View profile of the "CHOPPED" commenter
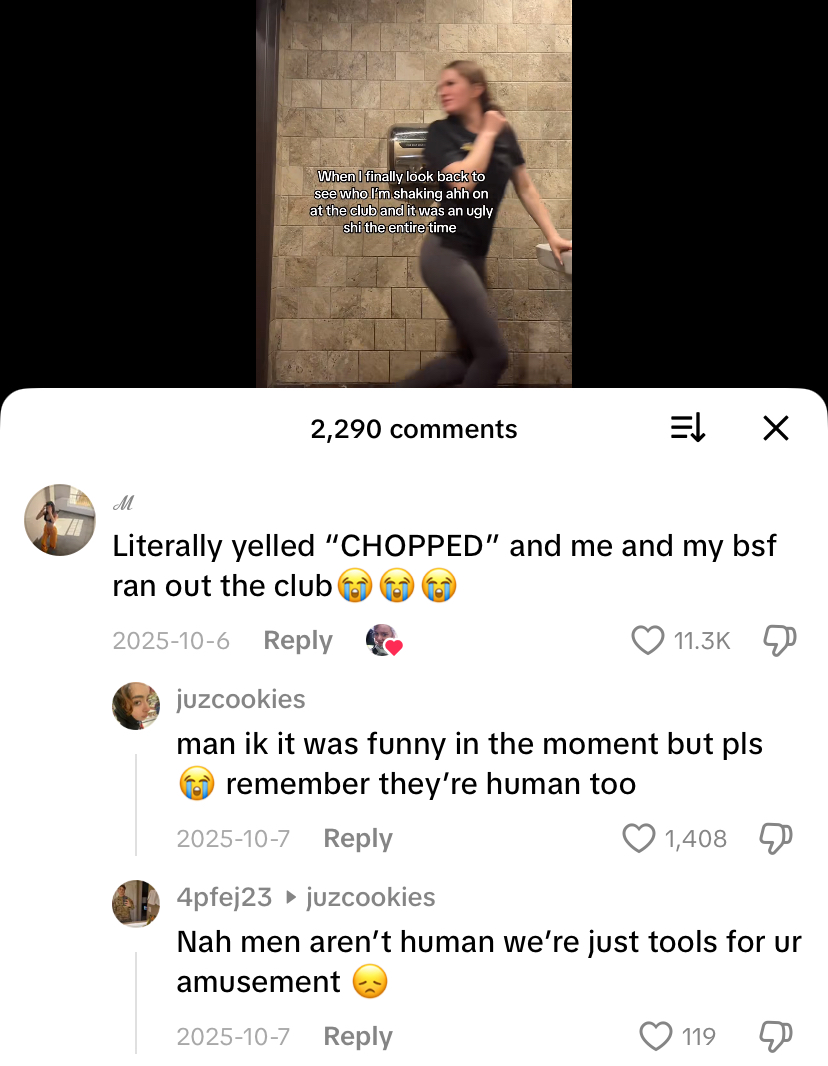 [x=59, y=520]
